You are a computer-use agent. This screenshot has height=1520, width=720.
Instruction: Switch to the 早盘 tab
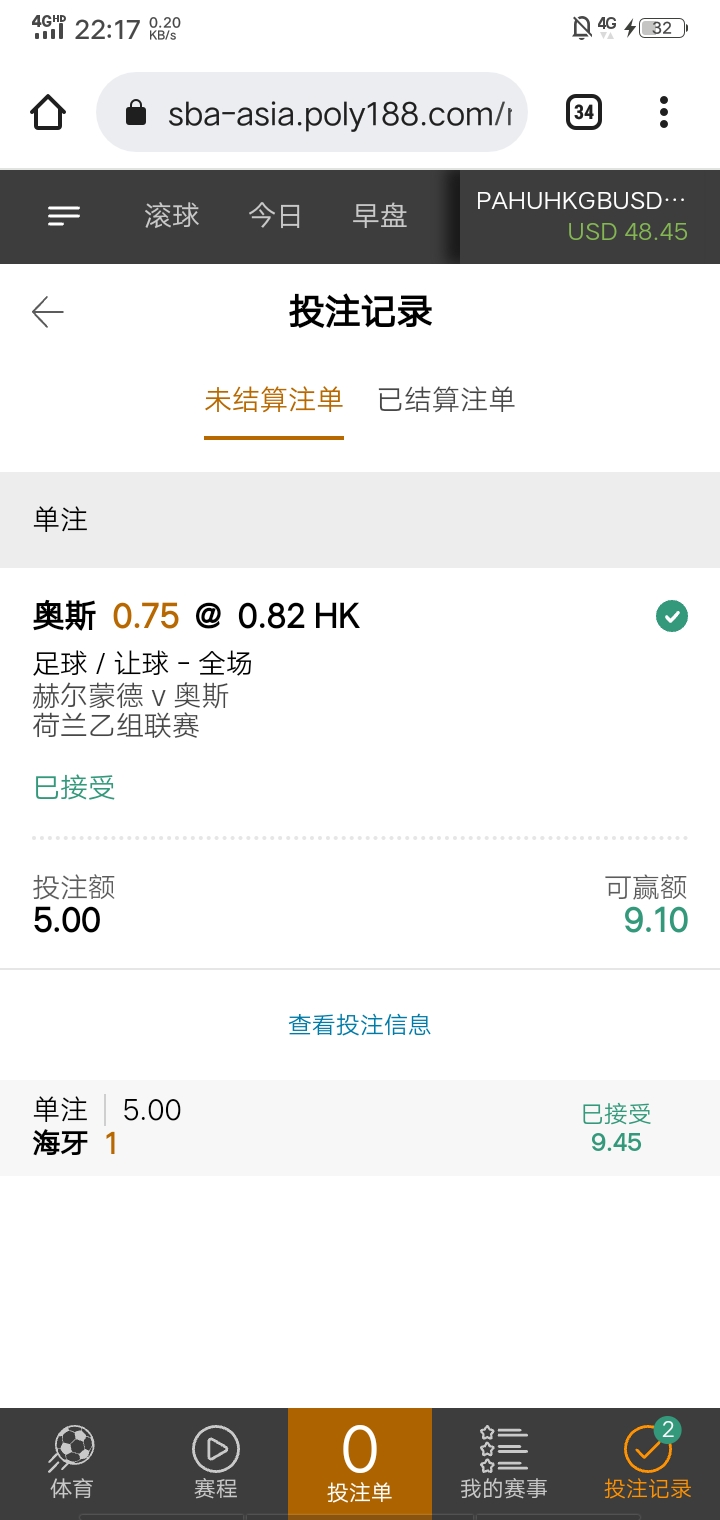(380, 216)
